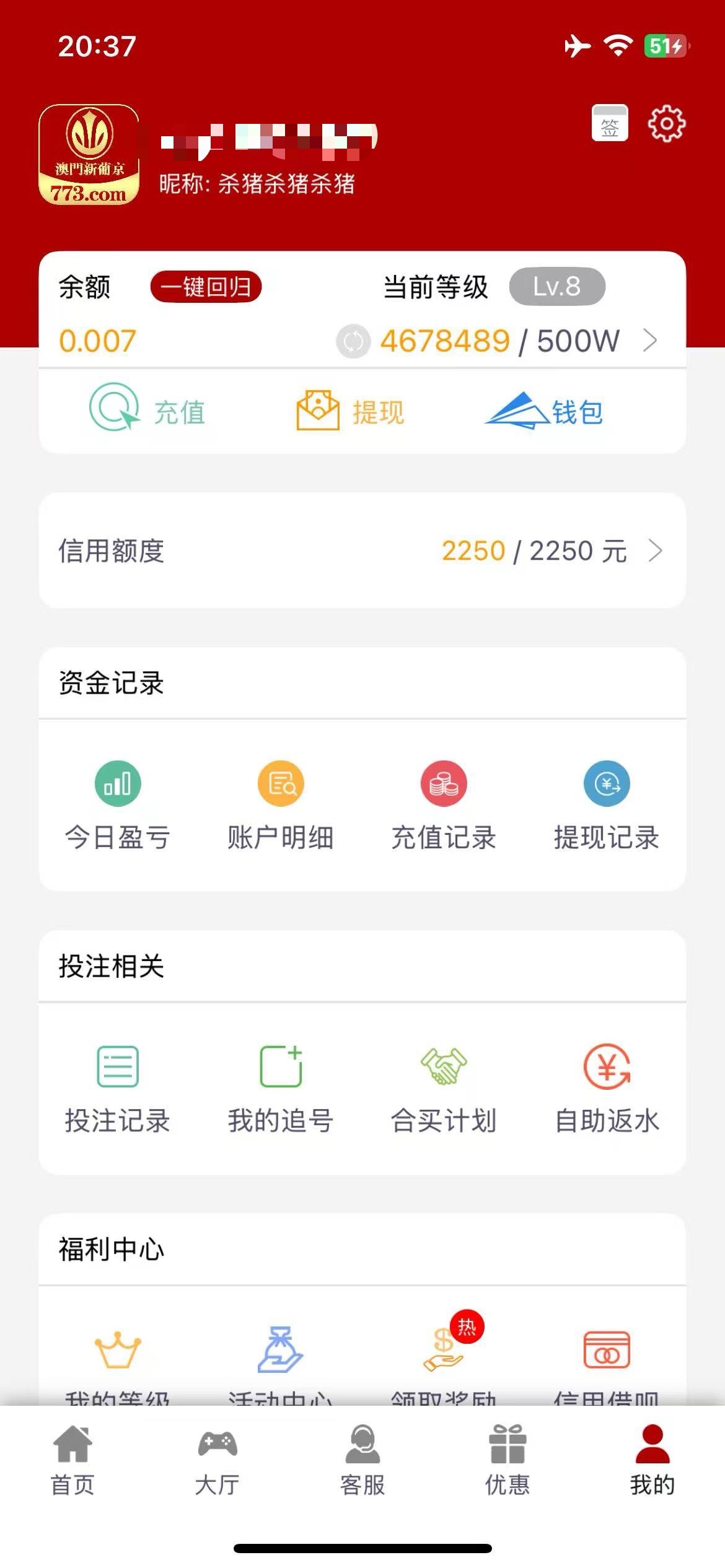Open 投注记录 betting records
Image resolution: width=725 pixels, height=1568 pixels.
coord(118,1088)
